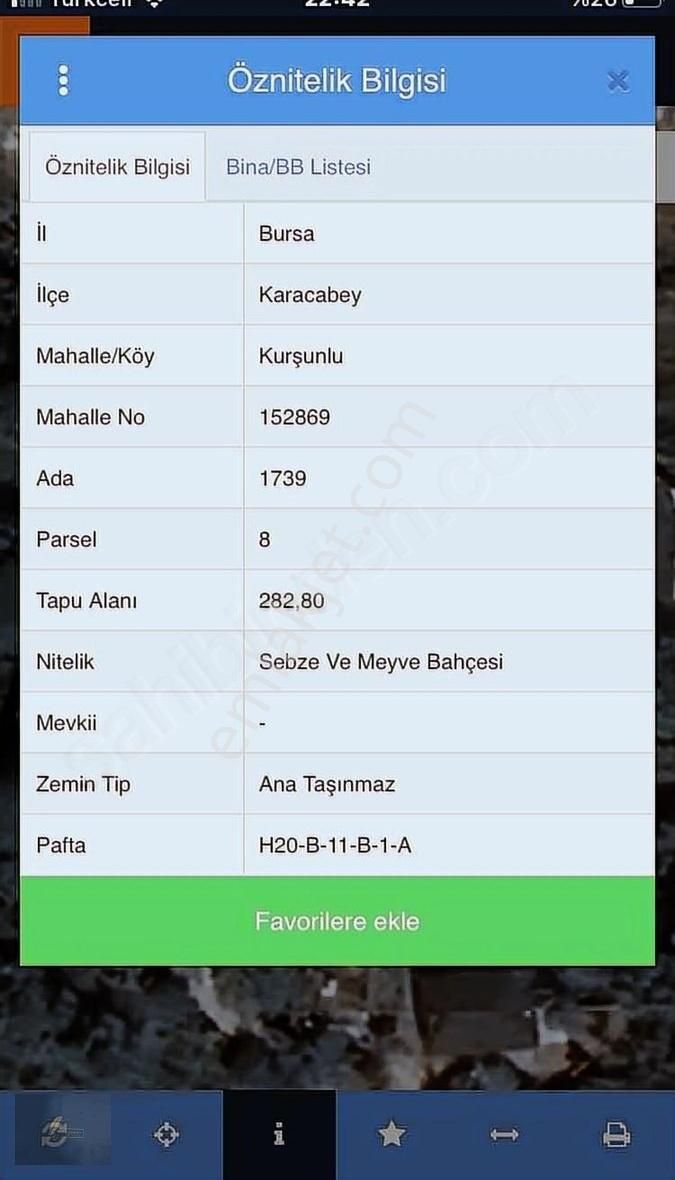Switch to the Bina/BB Listesi tab
Viewport: 675px width, 1180px height.
(298, 167)
